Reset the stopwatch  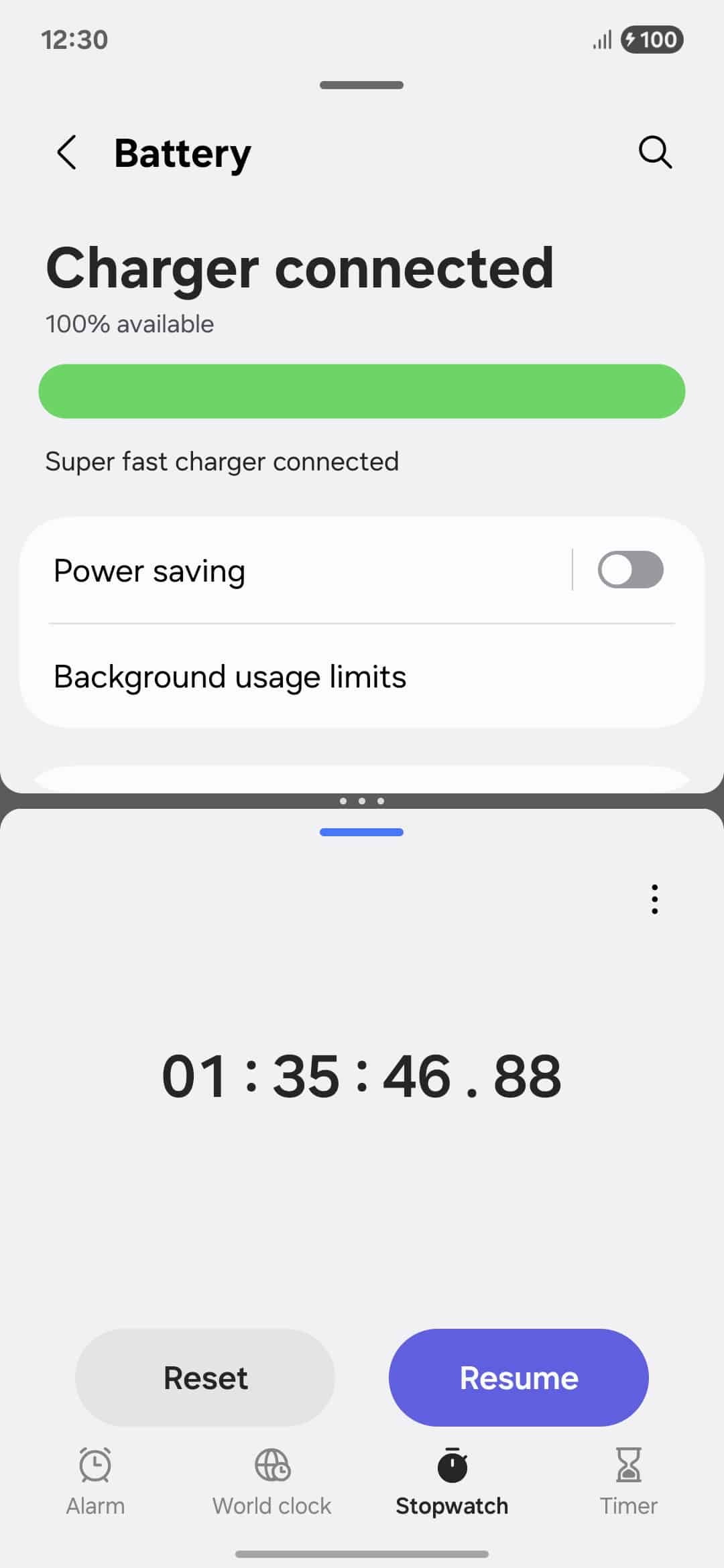click(205, 1378)
